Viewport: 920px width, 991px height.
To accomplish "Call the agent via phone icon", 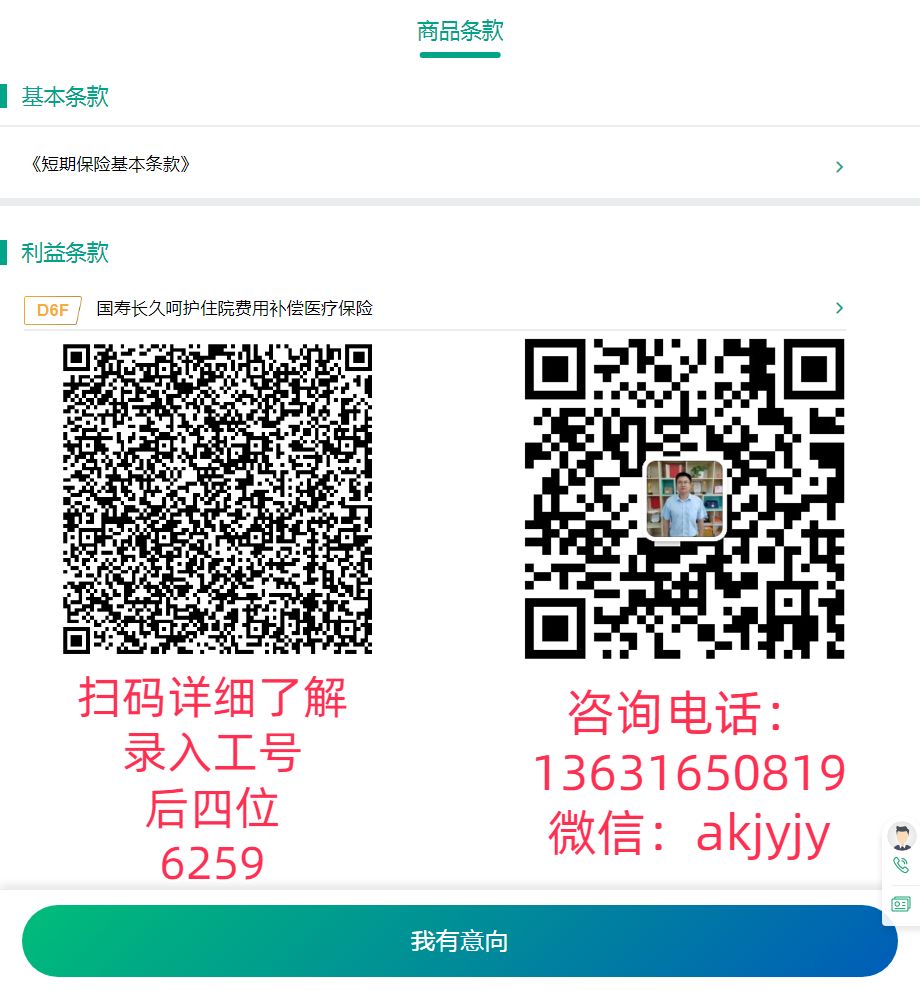I will (901, 866).
